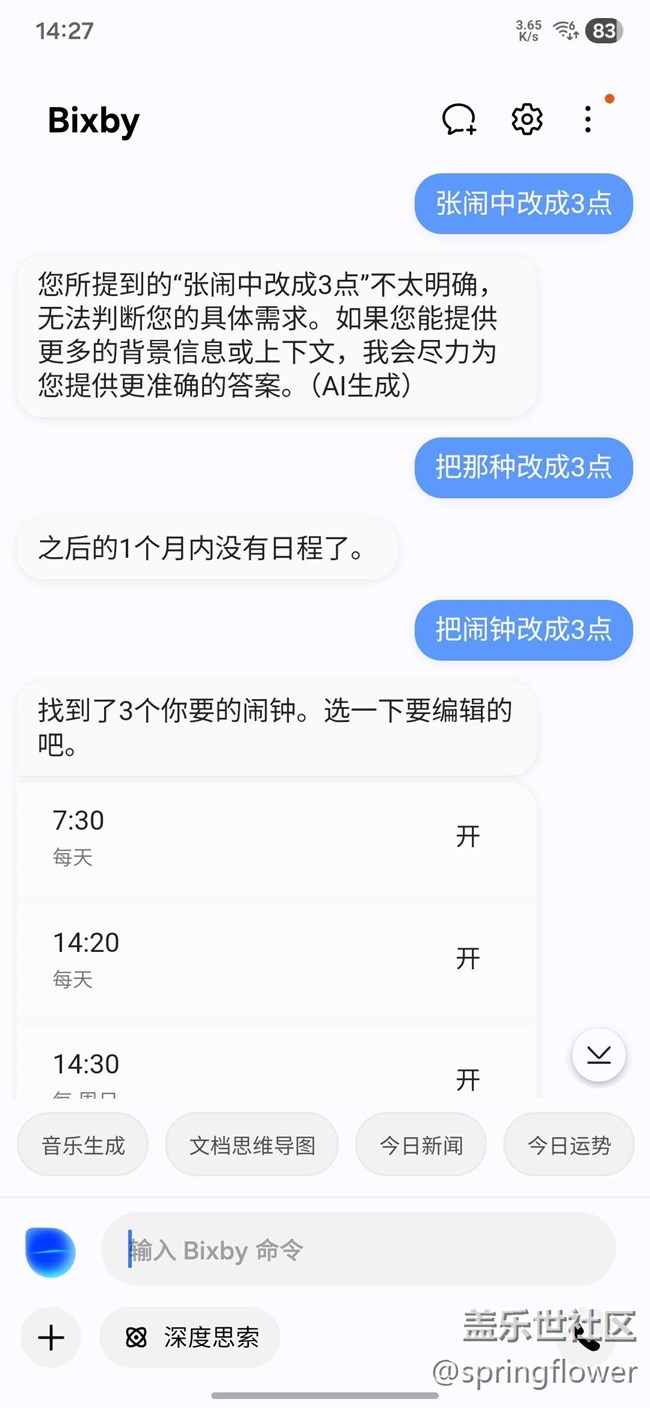Select the 今日运势 chip

click(569, 1145)
